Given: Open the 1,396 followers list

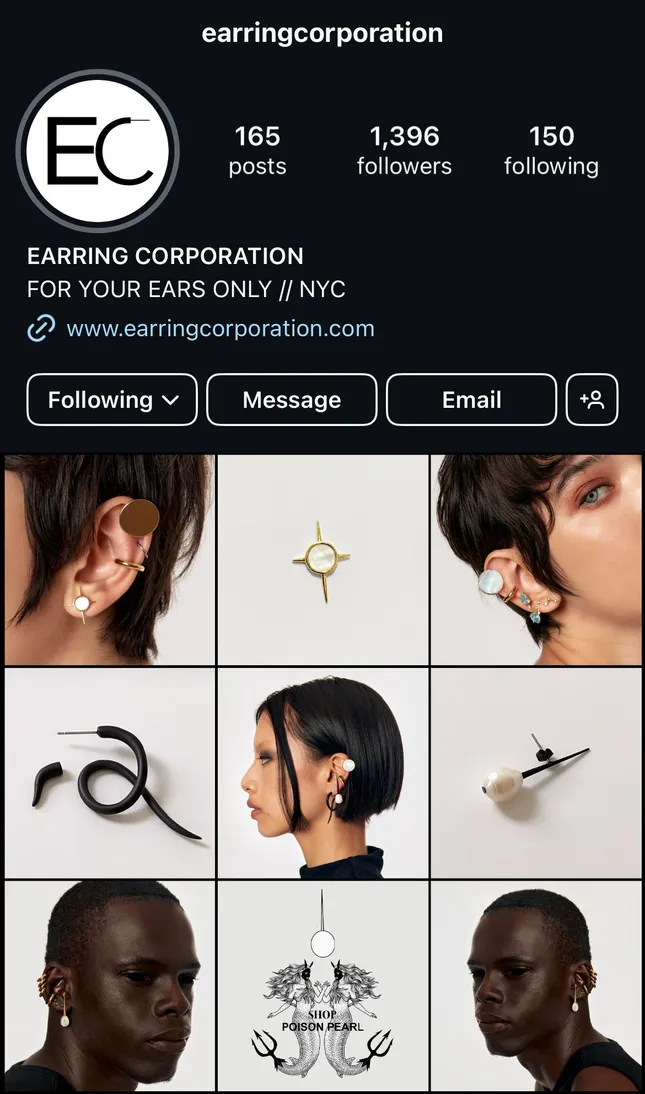Looking at the screenshot, I should [404, 150].
